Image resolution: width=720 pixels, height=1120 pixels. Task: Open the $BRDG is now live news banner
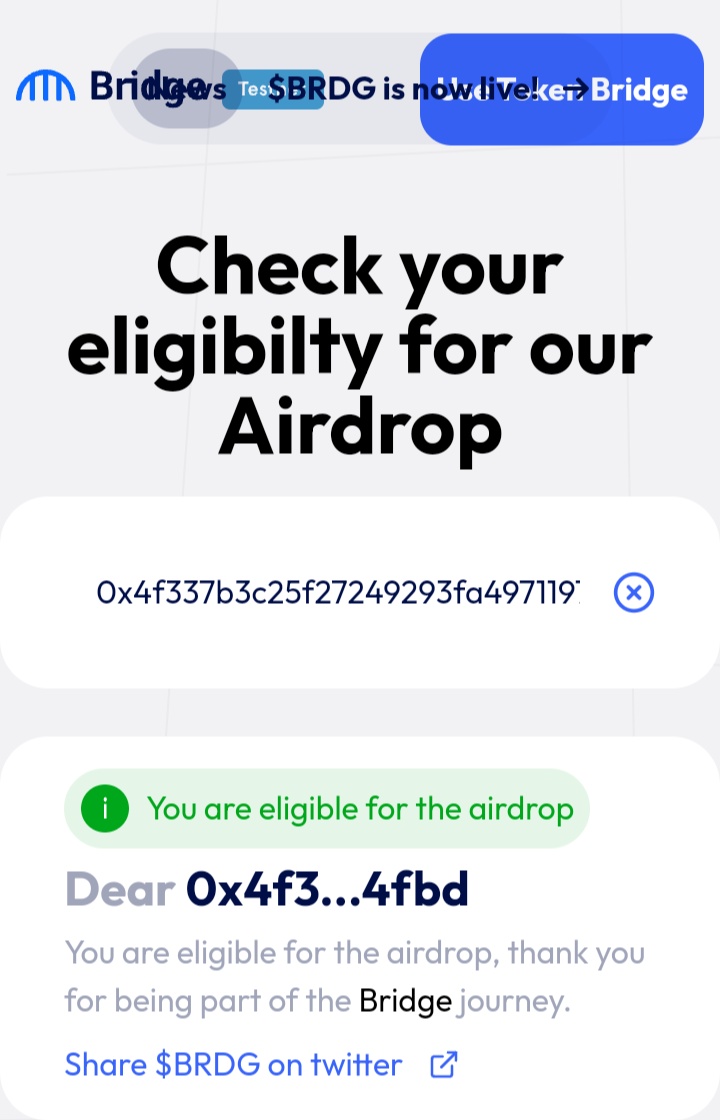(360, 89)
